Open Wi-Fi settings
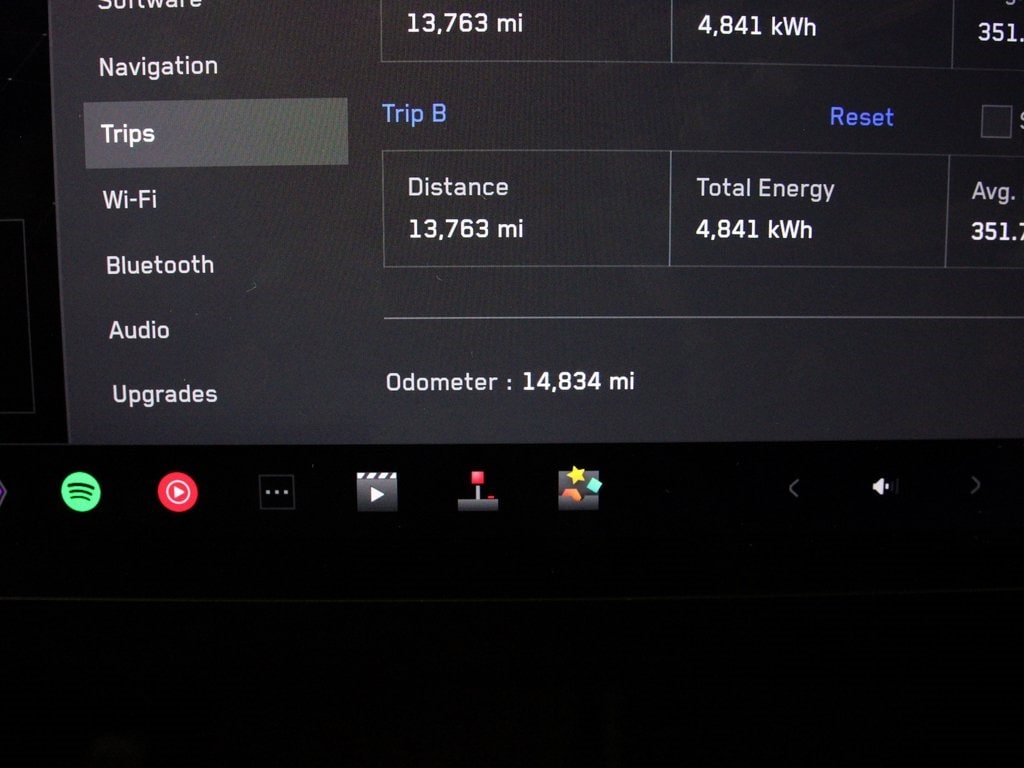Image resolution: width=1024 pixels, height=768 pixels. click(130, 199)
